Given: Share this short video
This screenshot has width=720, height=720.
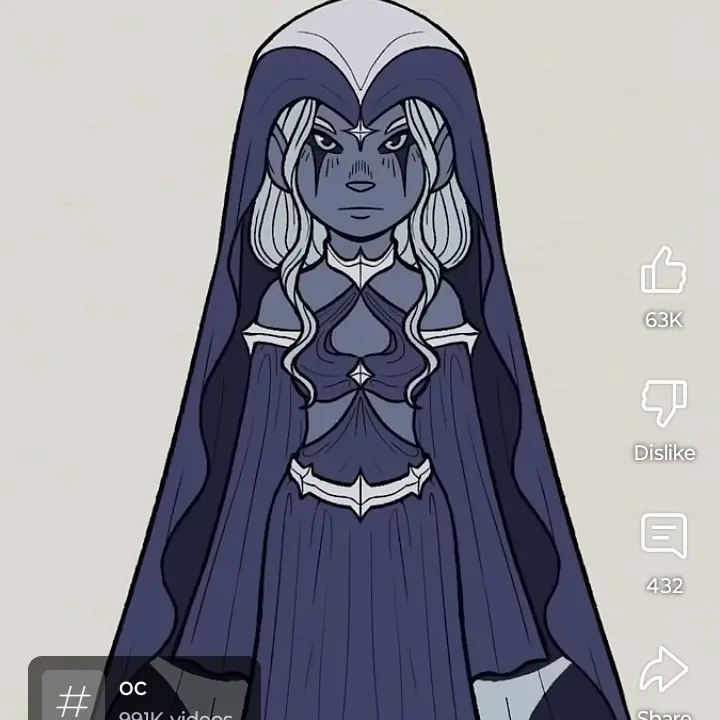Looking at the screenshot, I should coord(663,670).
